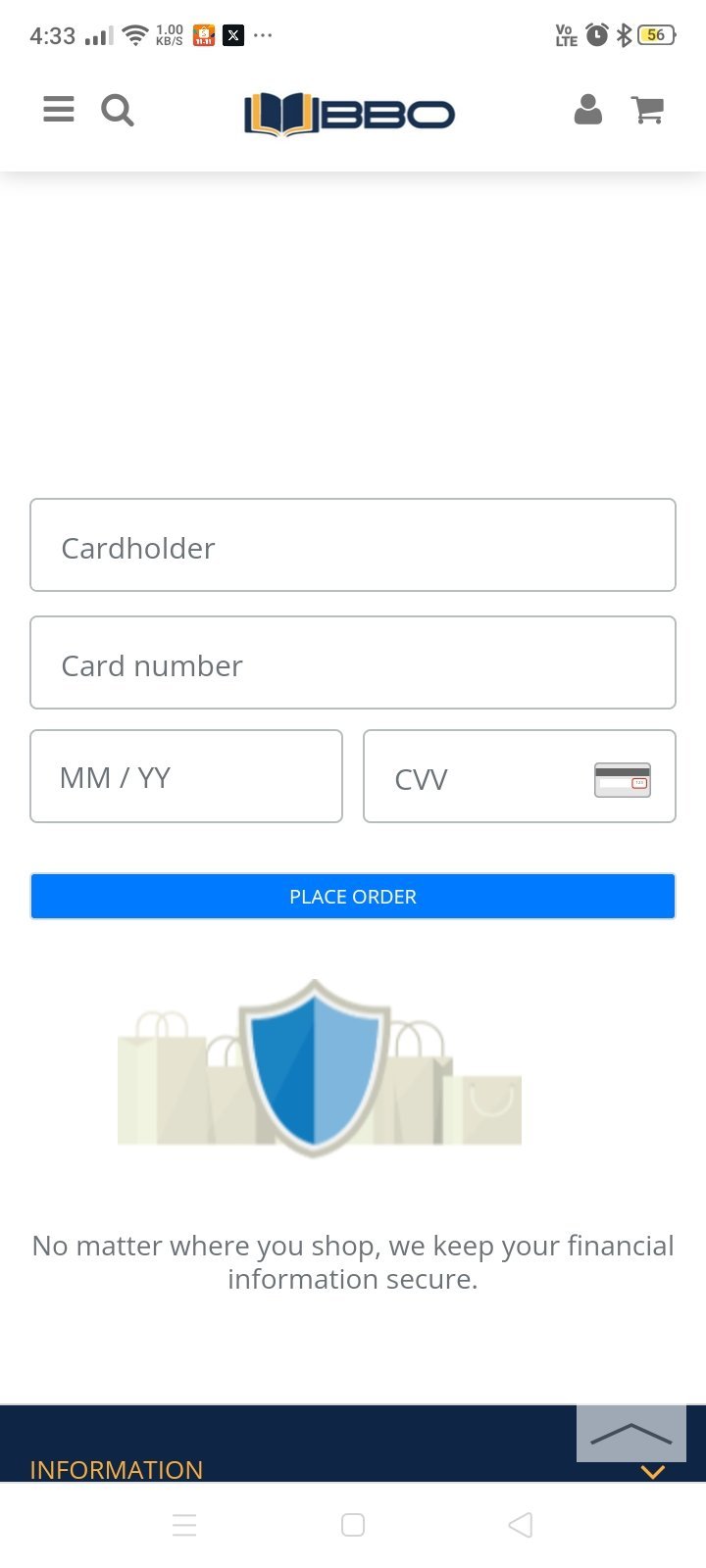Open the shopping cart

pos(647,110)
